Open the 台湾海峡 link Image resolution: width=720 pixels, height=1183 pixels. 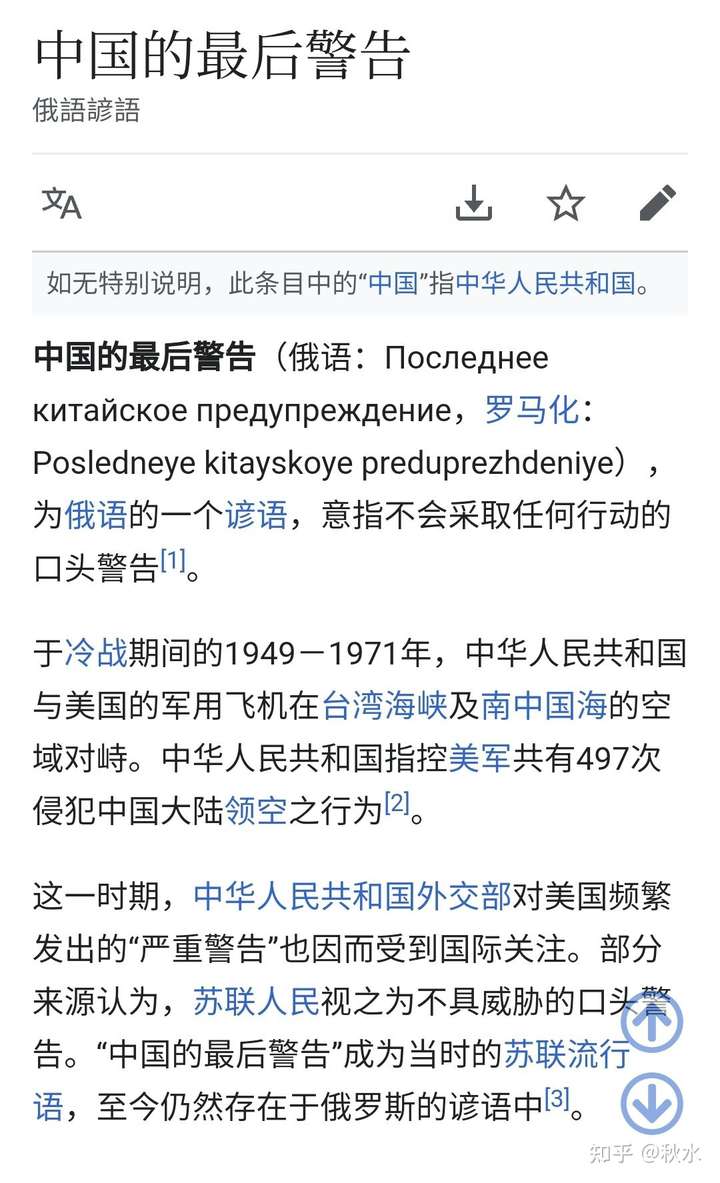(384, 706)
